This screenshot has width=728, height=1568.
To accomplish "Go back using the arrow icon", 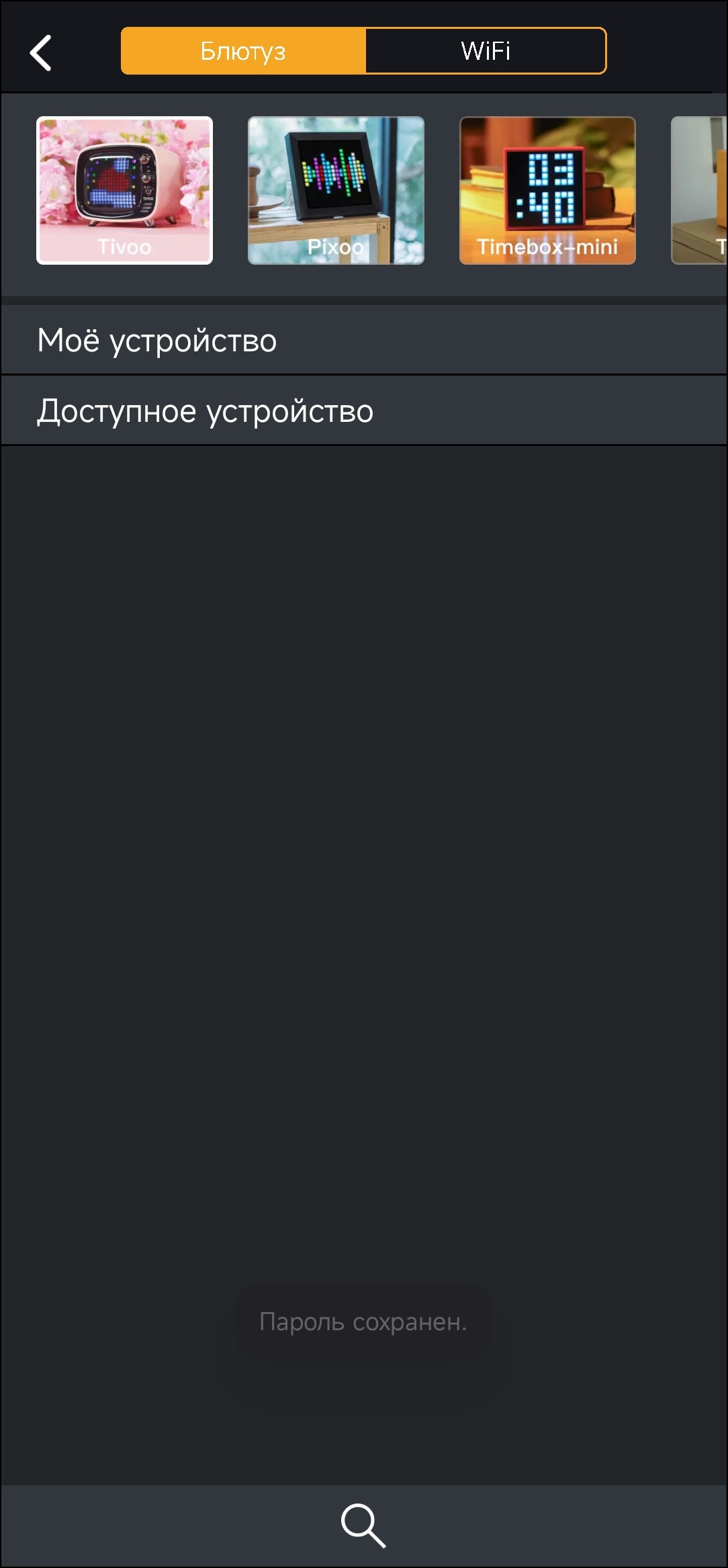I will (41, 52).
